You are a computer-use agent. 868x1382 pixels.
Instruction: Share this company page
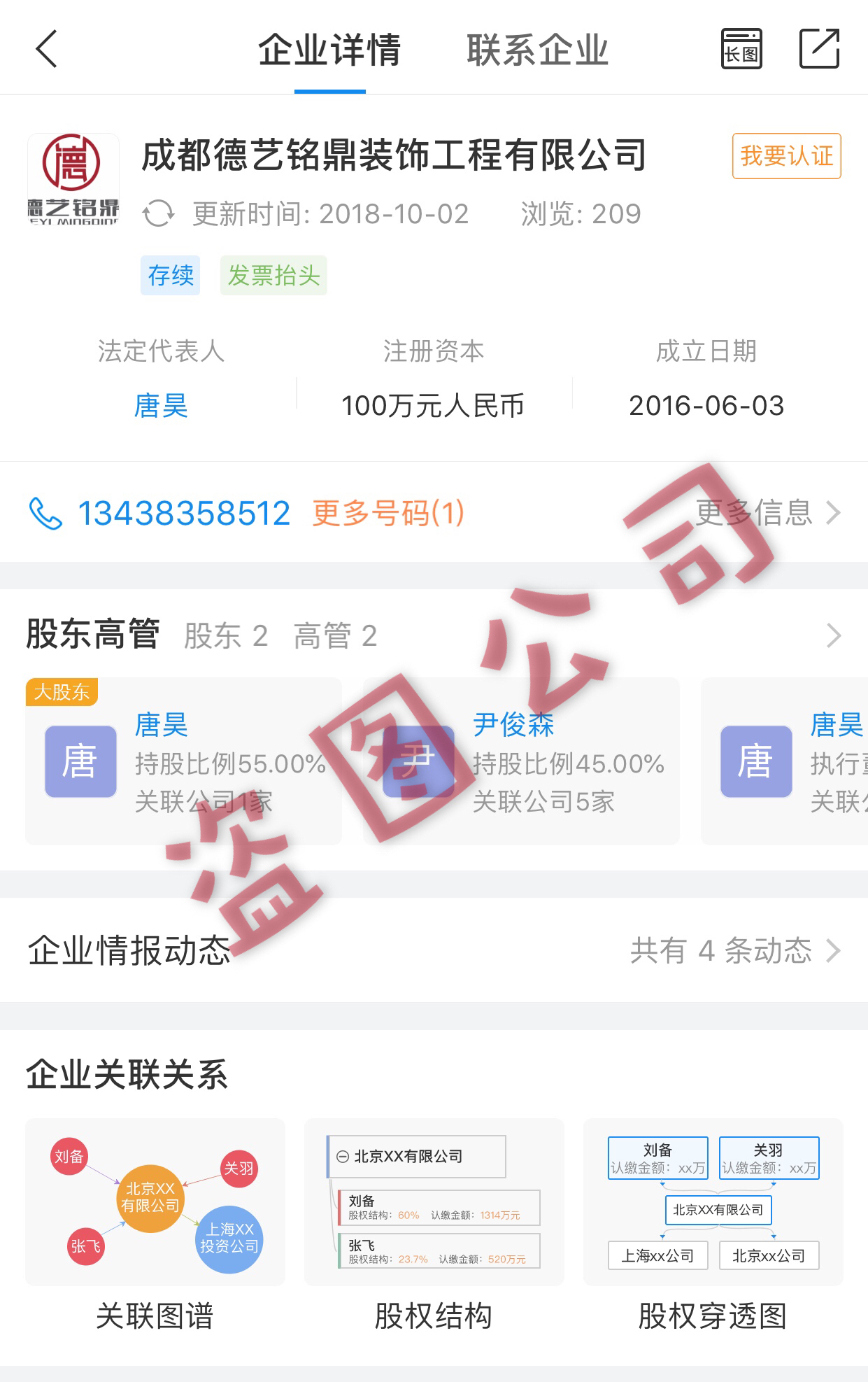(x=819, y=49)
